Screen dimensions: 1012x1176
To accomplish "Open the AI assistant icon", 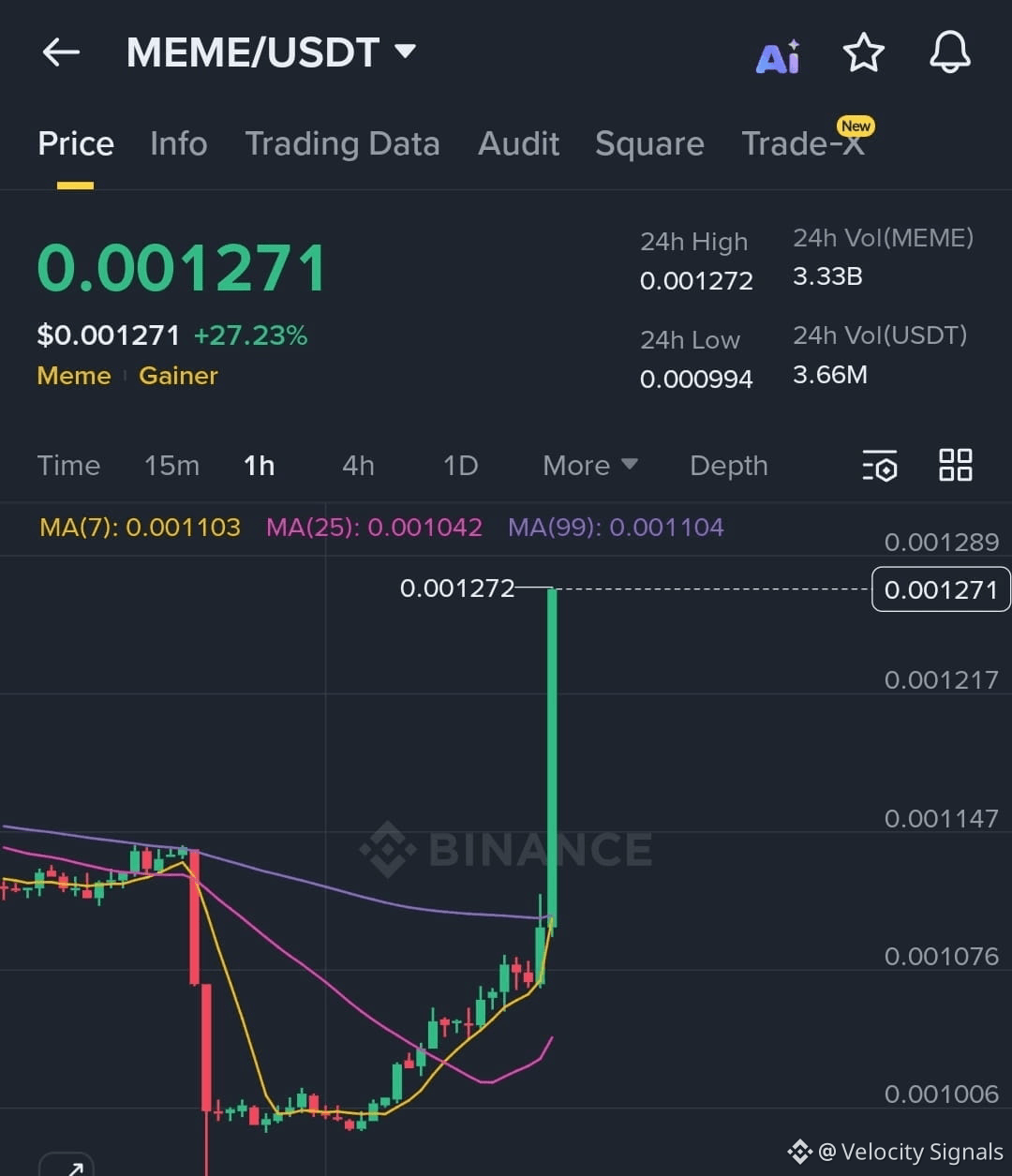I will click(778, 56).
